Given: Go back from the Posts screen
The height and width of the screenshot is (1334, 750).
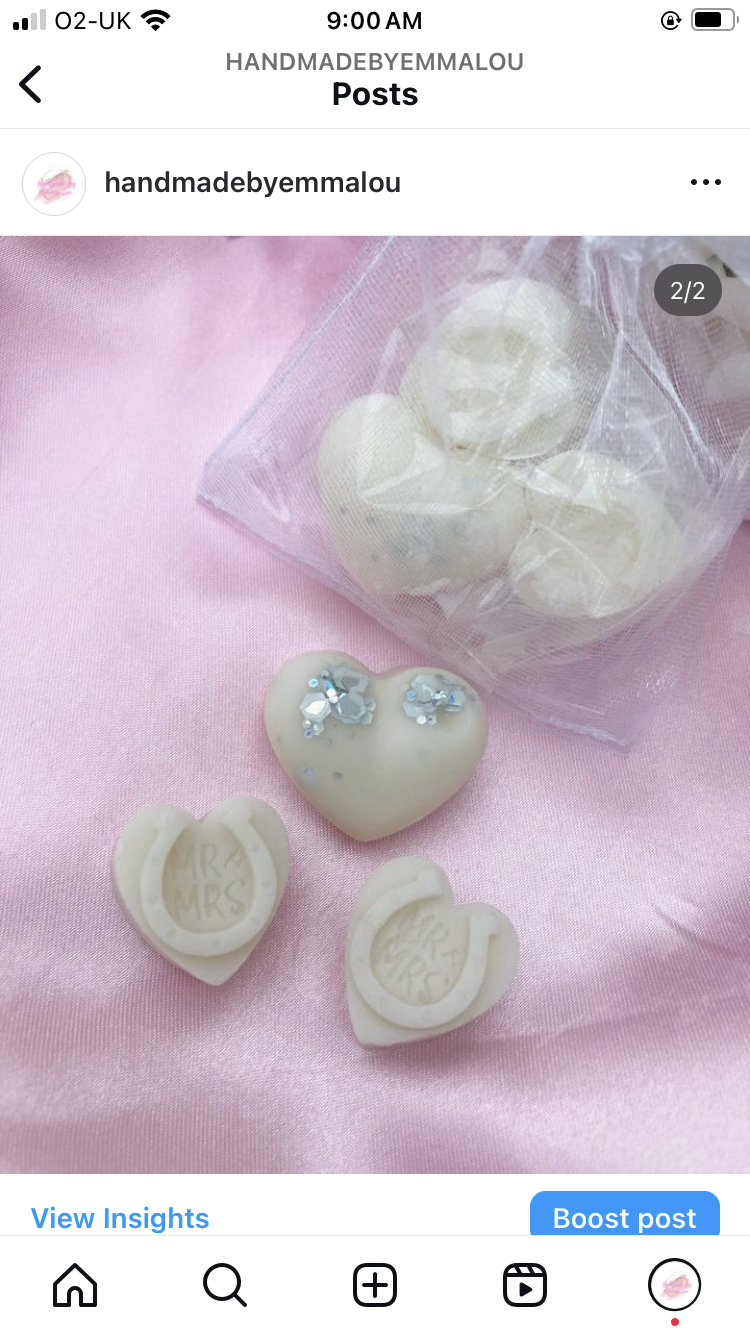Looking at the screenshot, I should pos(31,84).
